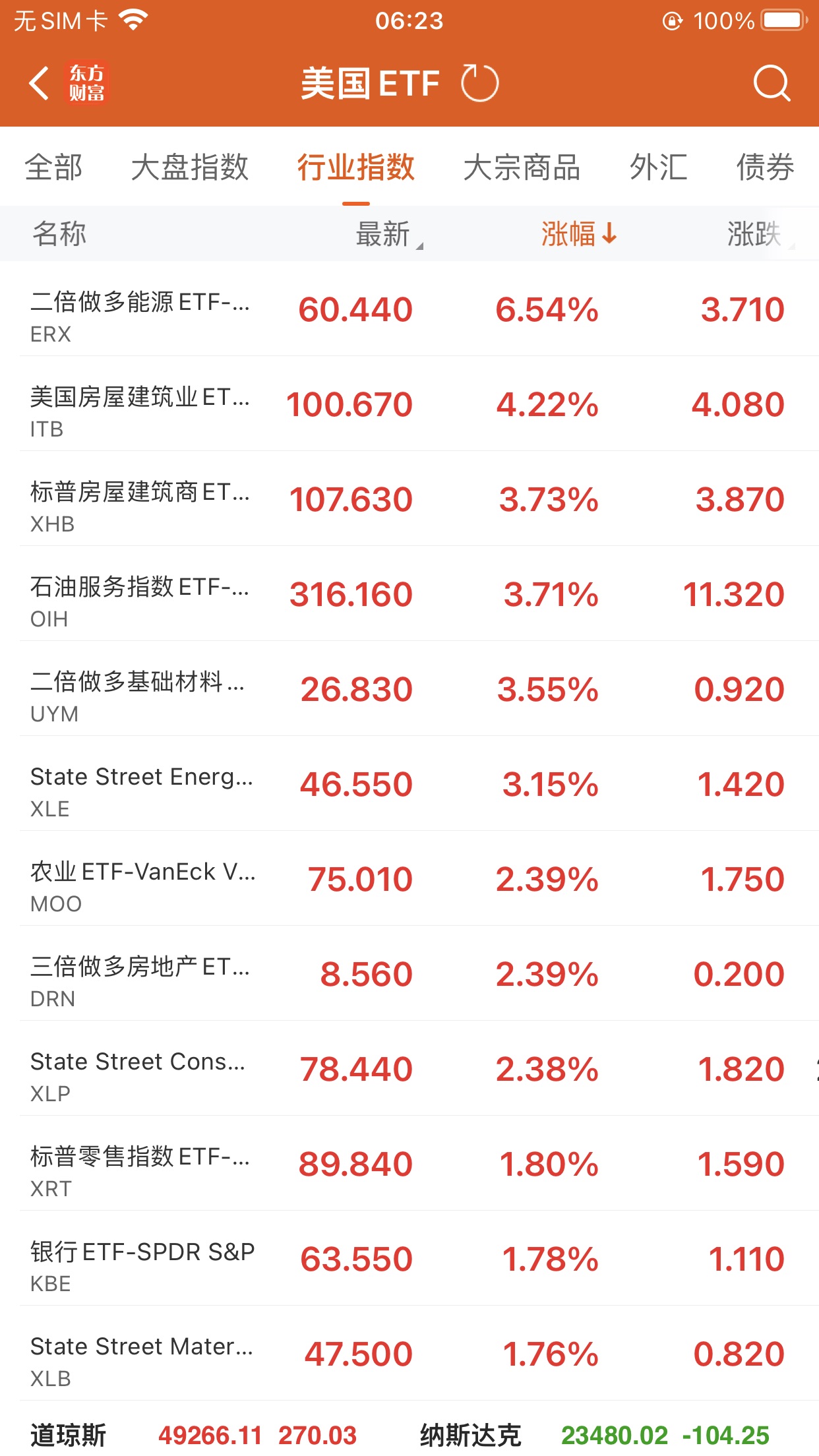Open the XLE State Street Energy row
The width and height of the screenshot is (819, 1456).
tap(409, 785)
